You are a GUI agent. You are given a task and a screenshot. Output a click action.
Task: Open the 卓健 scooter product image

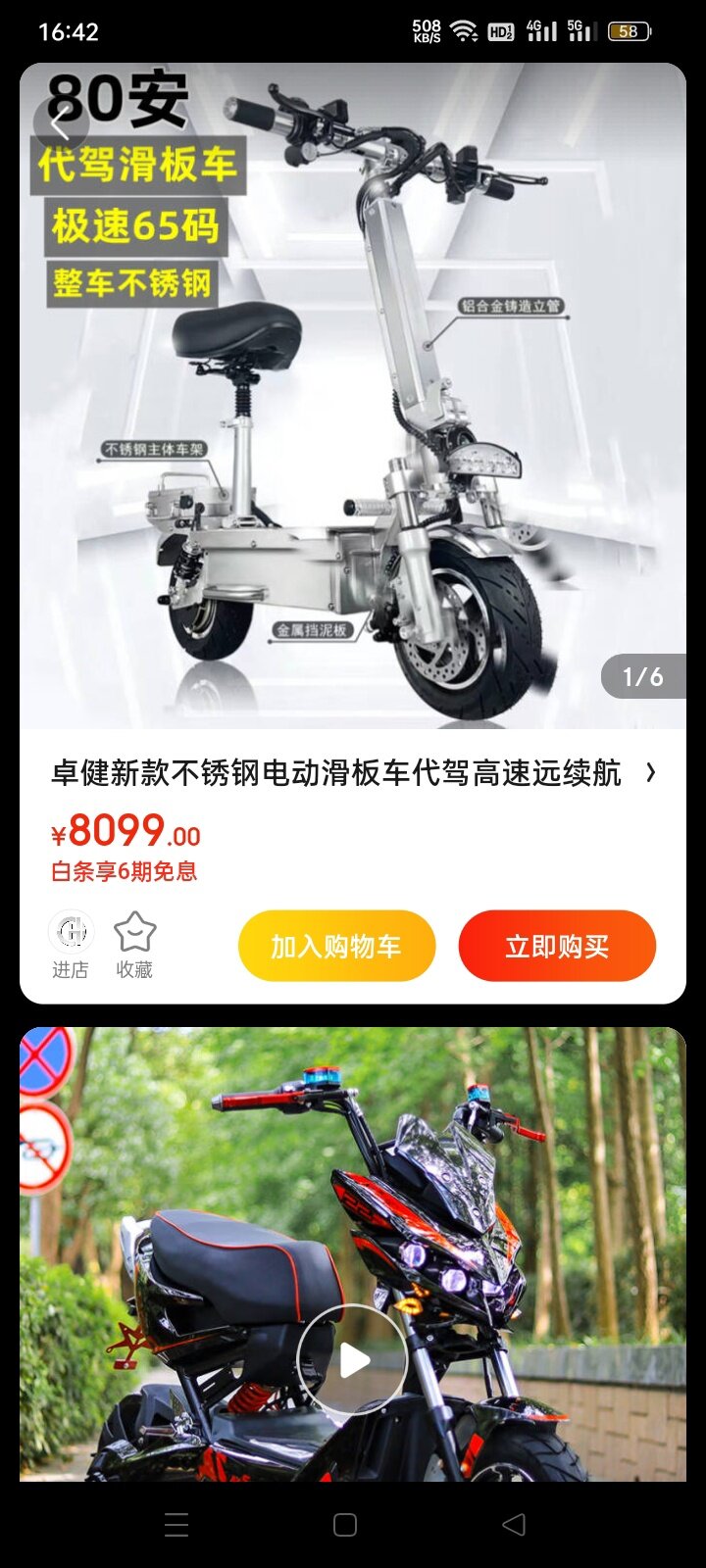coord(353,441)
